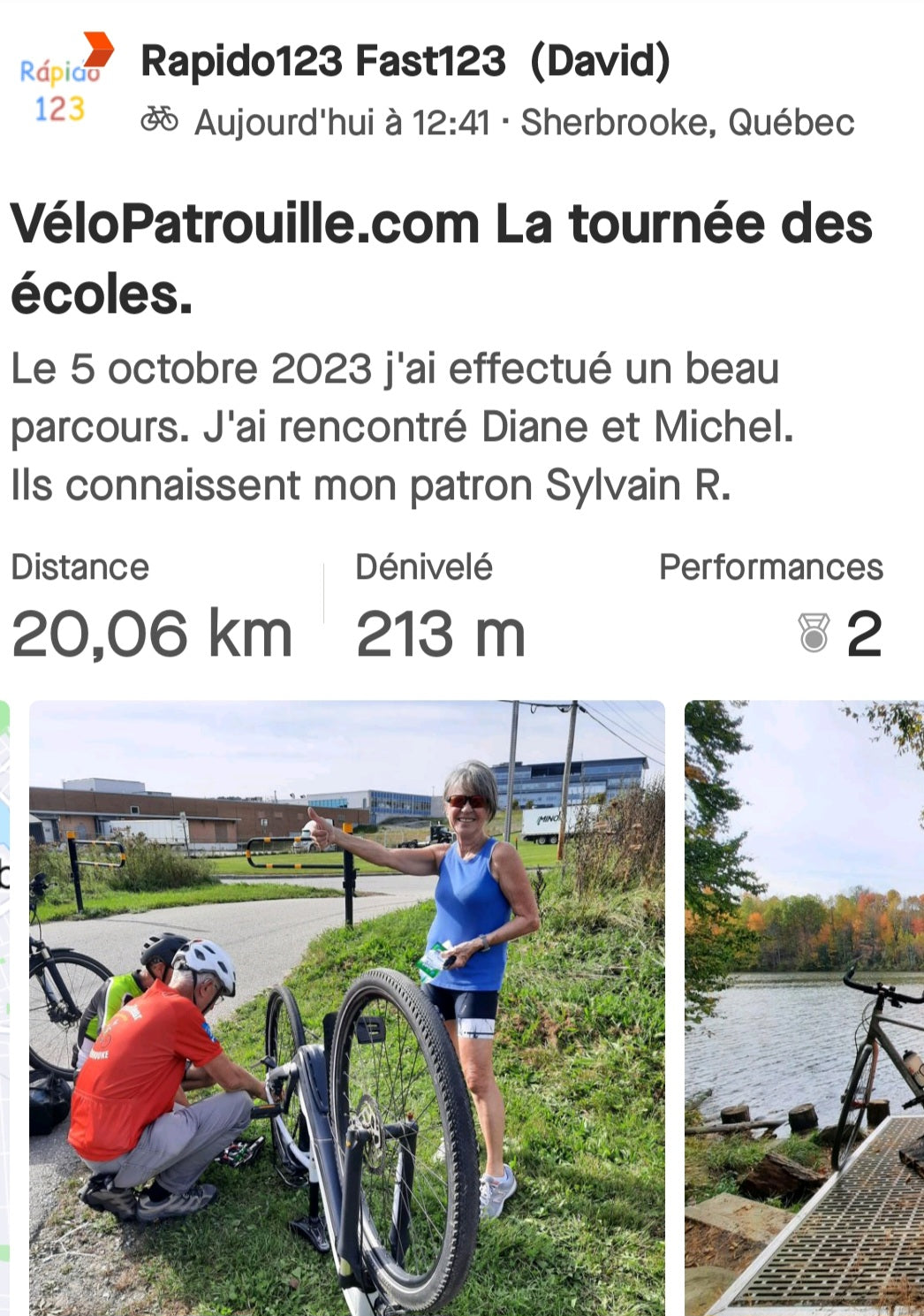Open photo of woman giving thumbs up

tap(346, 1008)
